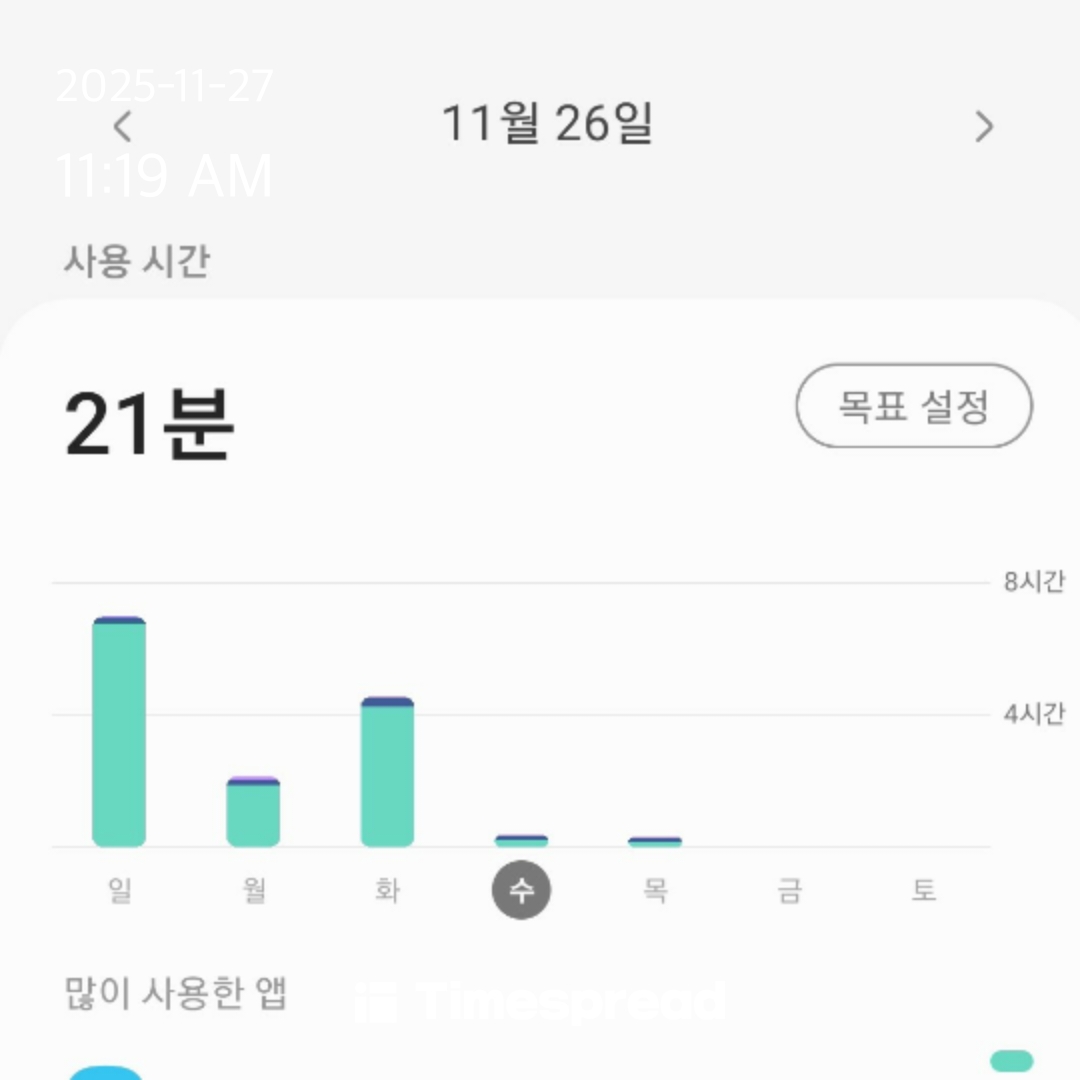Tap the 목표 설정 button

913,406
